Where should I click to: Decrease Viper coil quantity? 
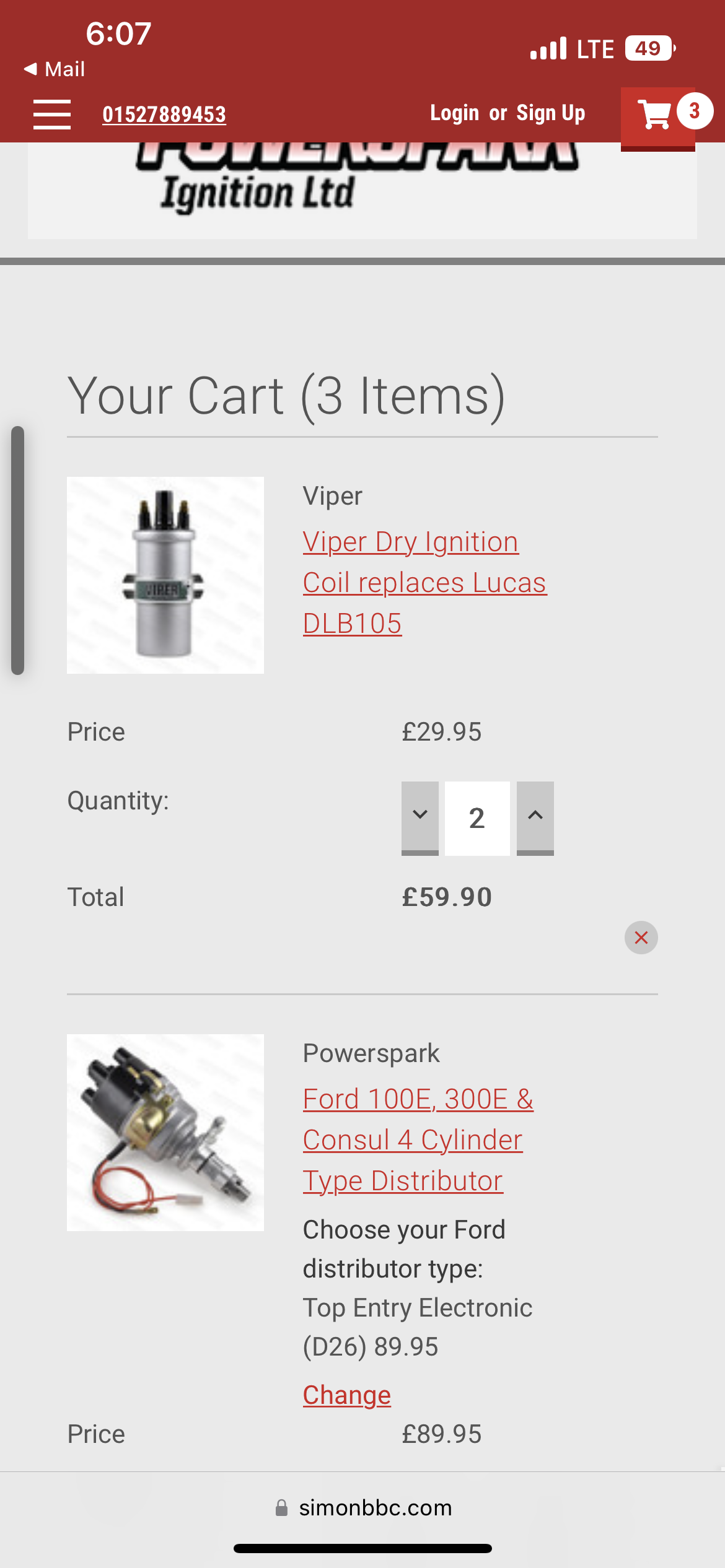coord(420,817)
